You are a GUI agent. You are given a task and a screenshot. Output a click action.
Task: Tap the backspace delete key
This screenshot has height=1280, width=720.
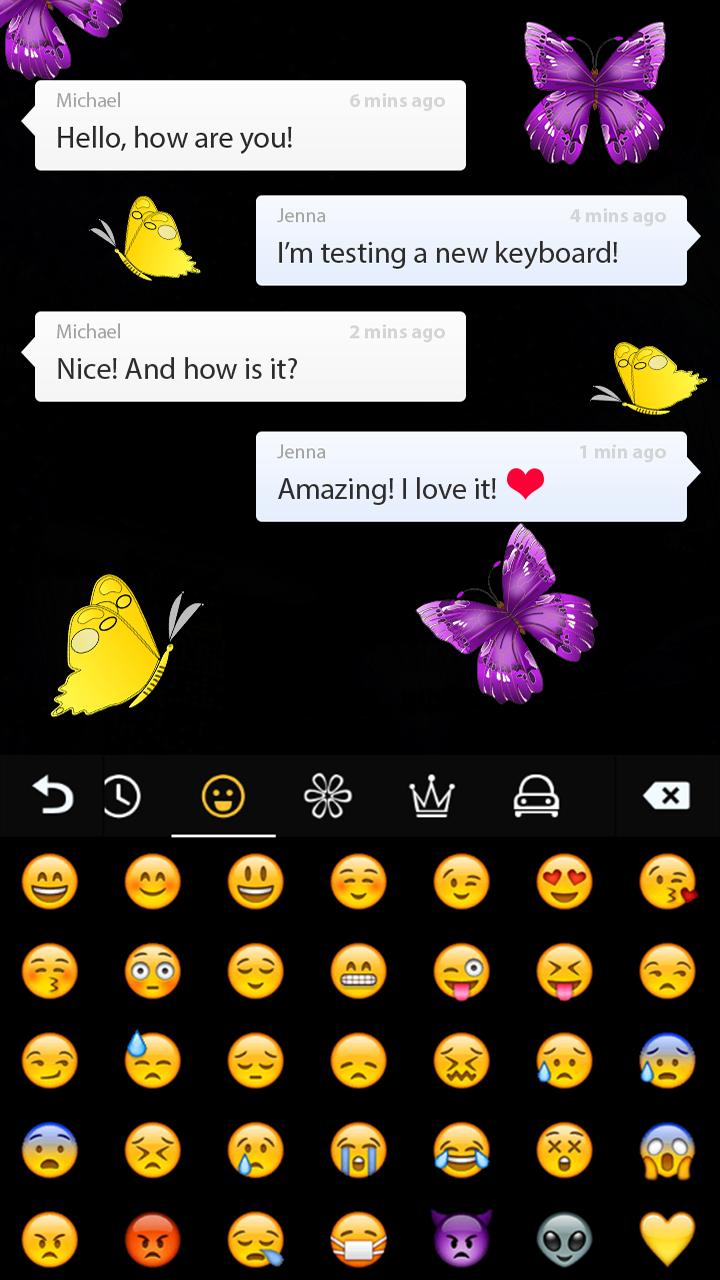[x=665, y=795]
